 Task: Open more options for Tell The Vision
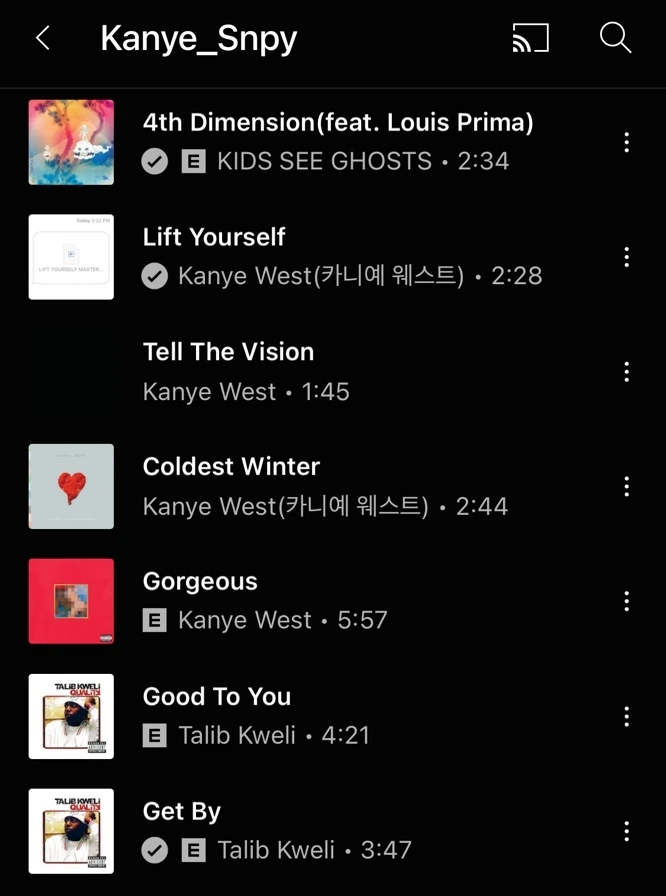pos(627,372)
